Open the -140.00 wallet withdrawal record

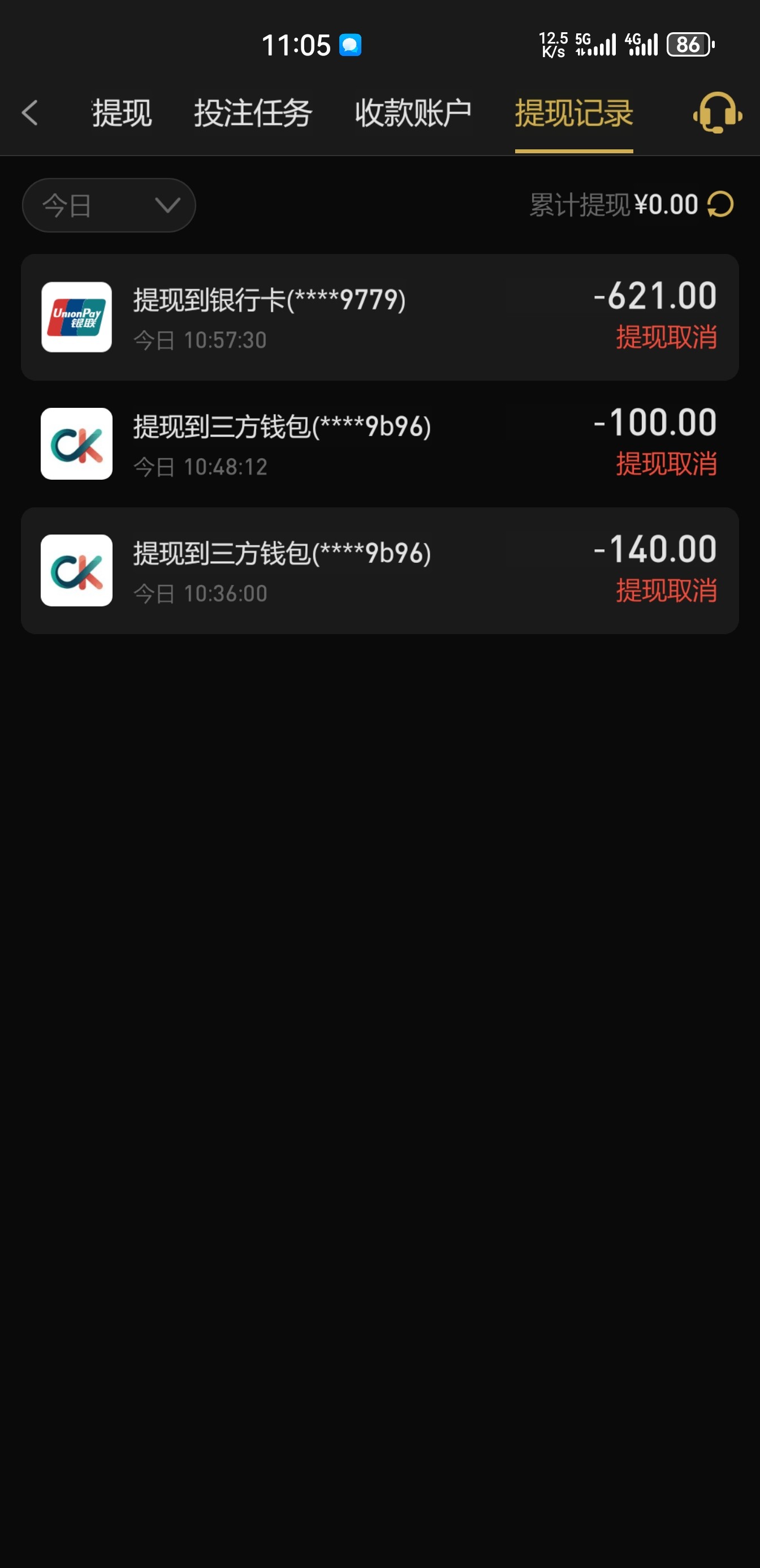point(379,570)
